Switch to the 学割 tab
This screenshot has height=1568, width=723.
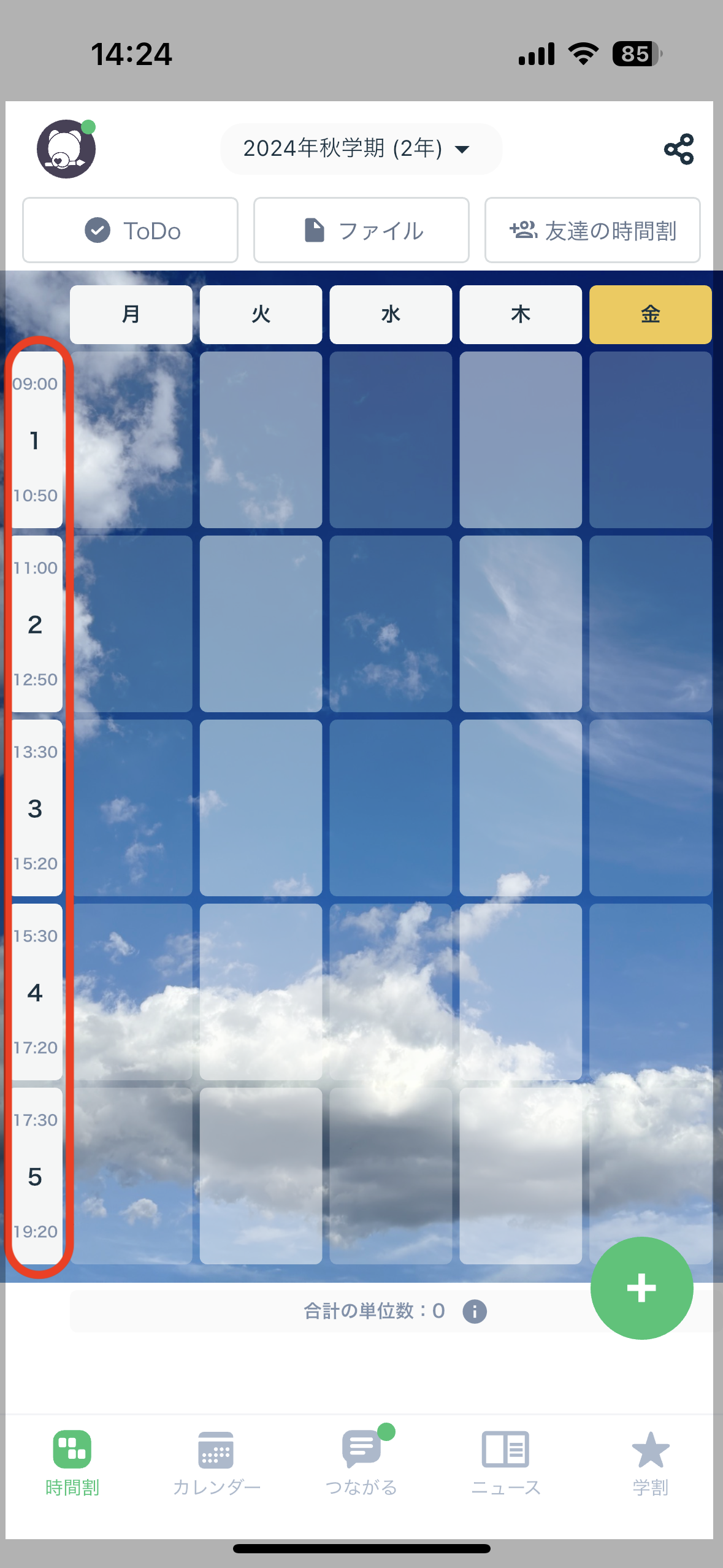pyautogui.click(x=650, y=1463)
